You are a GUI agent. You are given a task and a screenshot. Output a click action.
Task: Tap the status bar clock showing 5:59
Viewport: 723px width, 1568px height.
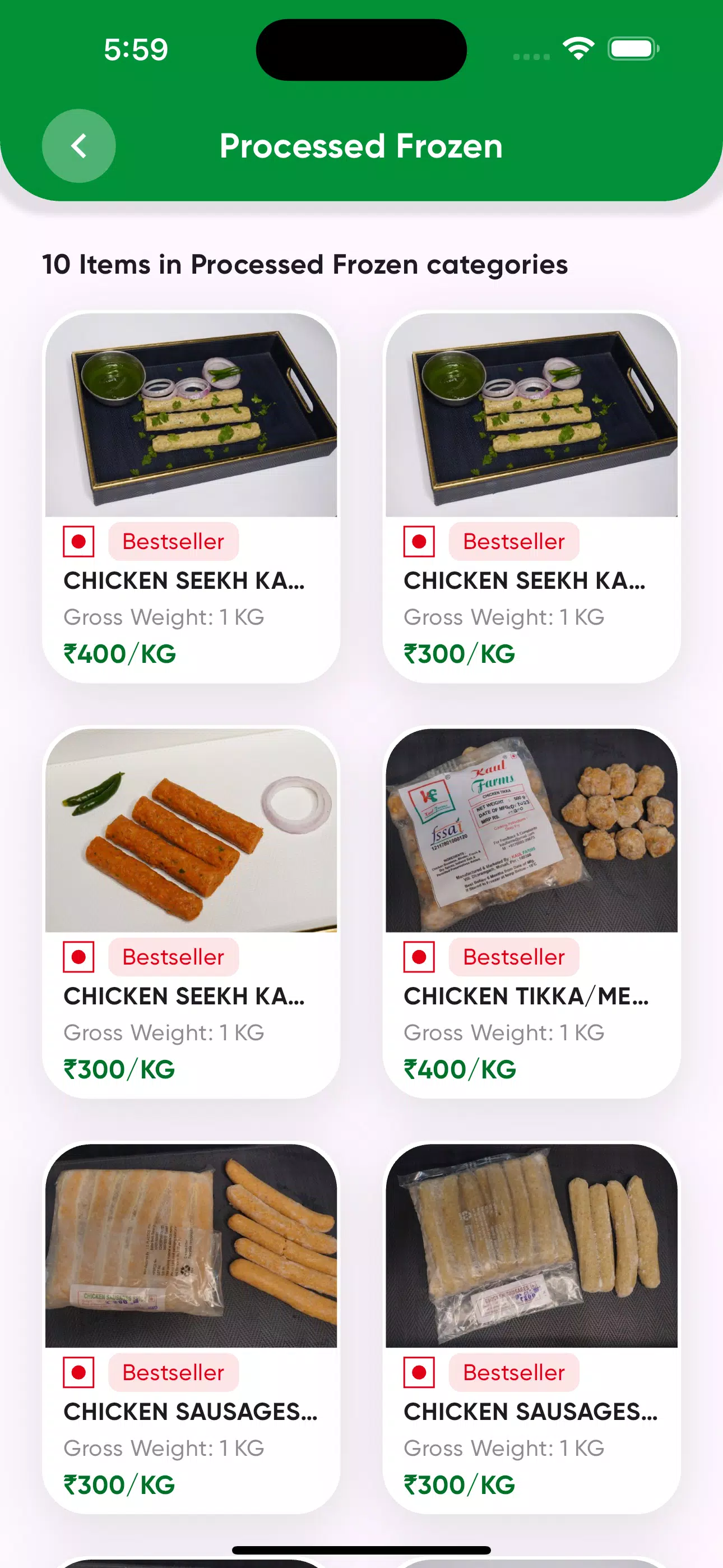pos(135,51)
